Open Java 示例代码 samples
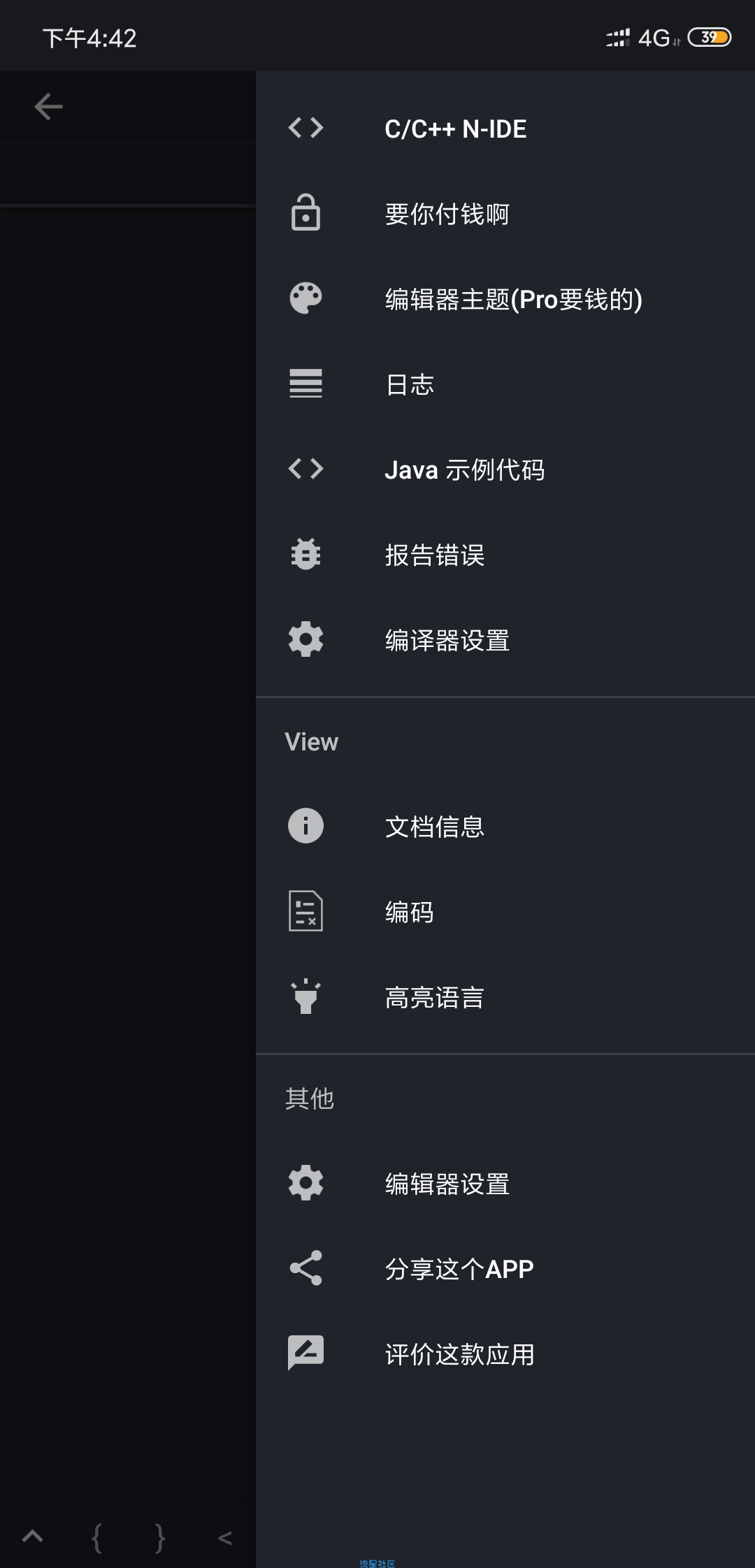Image resolution: width=755 pixels, height=1568 pixels. (464, 470)
